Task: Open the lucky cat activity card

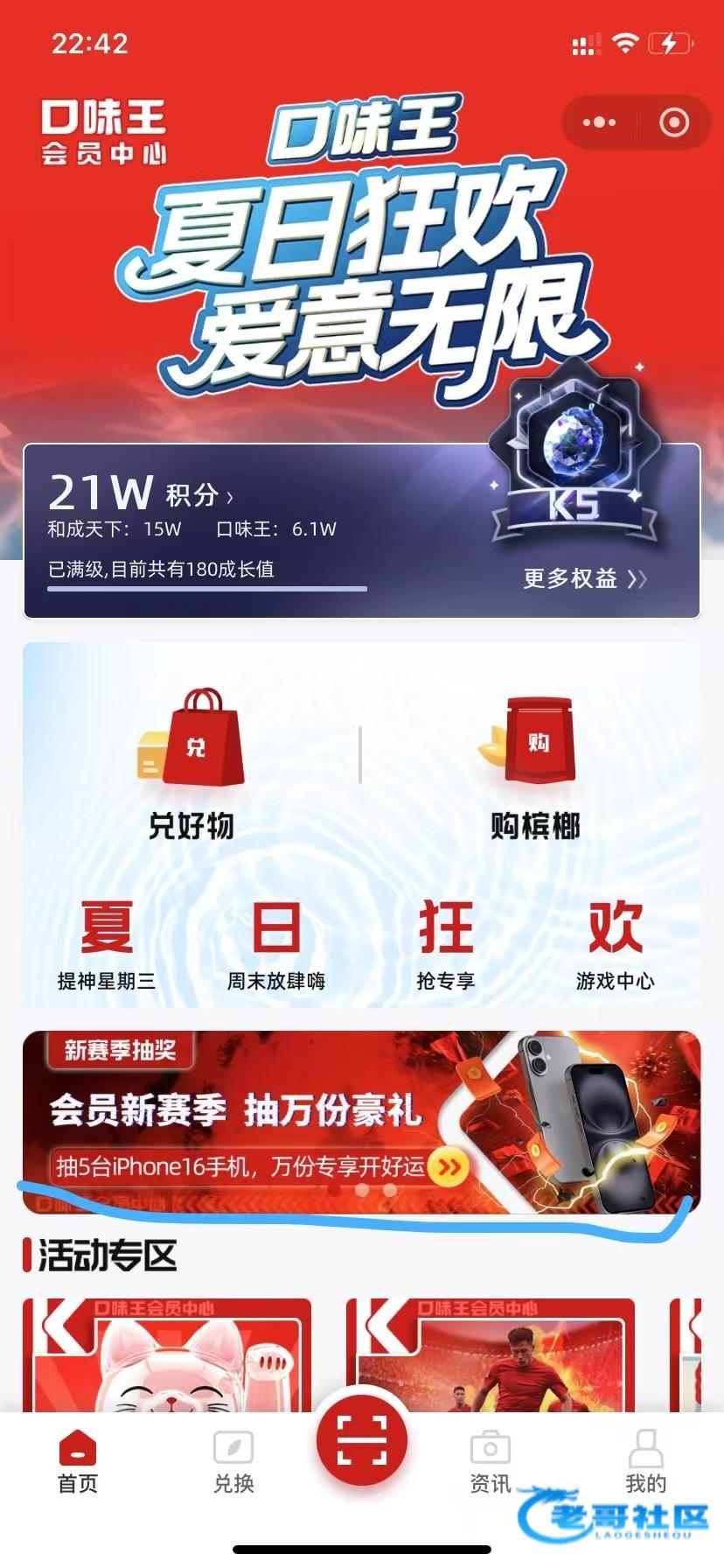Action: [167, 1356]
